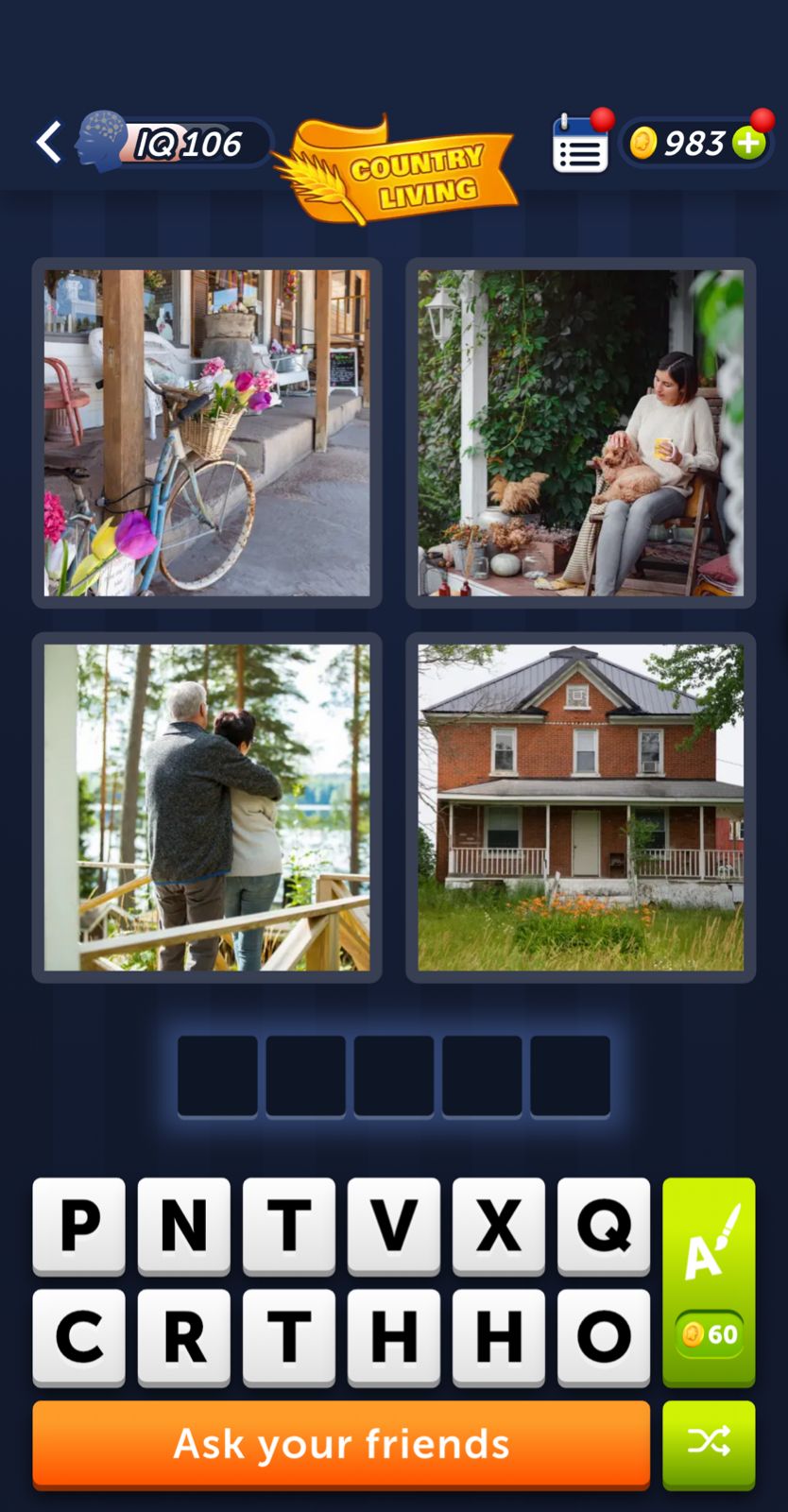Viewport: 788px width, 1512px height.
Task: Pick the letter V tile
Action: (x=393, y=1226)
